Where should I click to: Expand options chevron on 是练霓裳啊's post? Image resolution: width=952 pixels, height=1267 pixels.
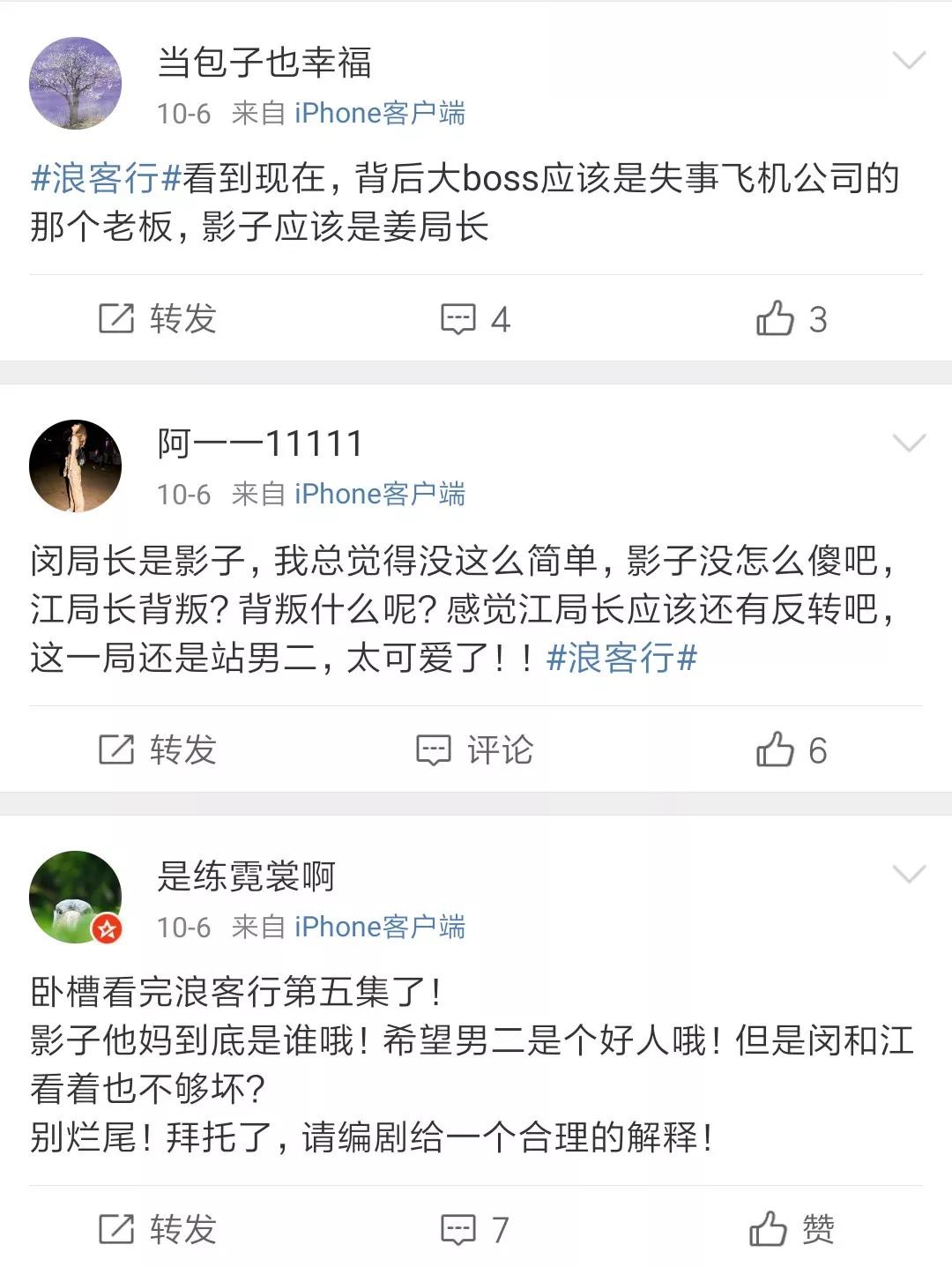click(909, 874)
